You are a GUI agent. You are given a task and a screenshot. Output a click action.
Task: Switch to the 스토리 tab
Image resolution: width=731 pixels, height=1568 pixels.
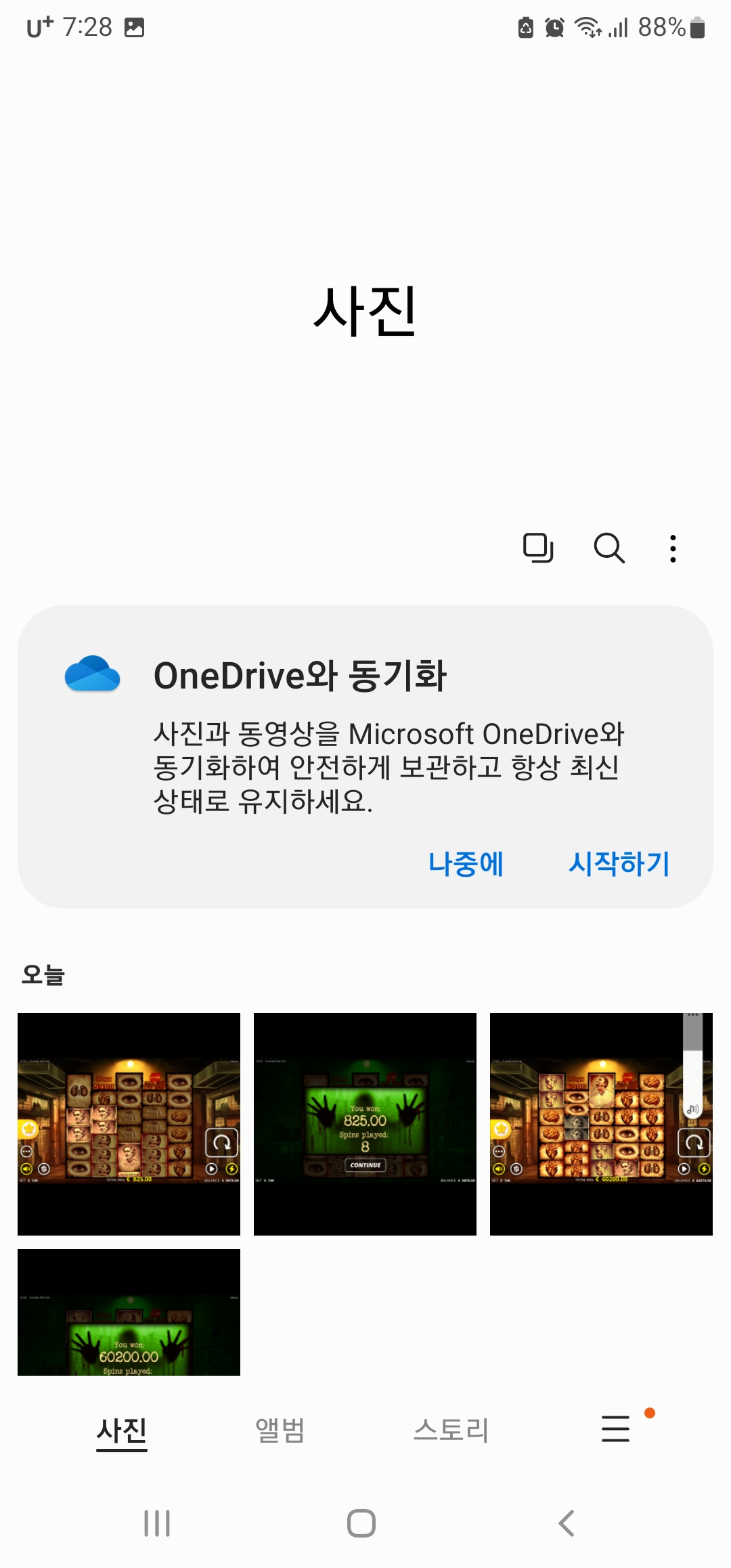click(451, 1430)
